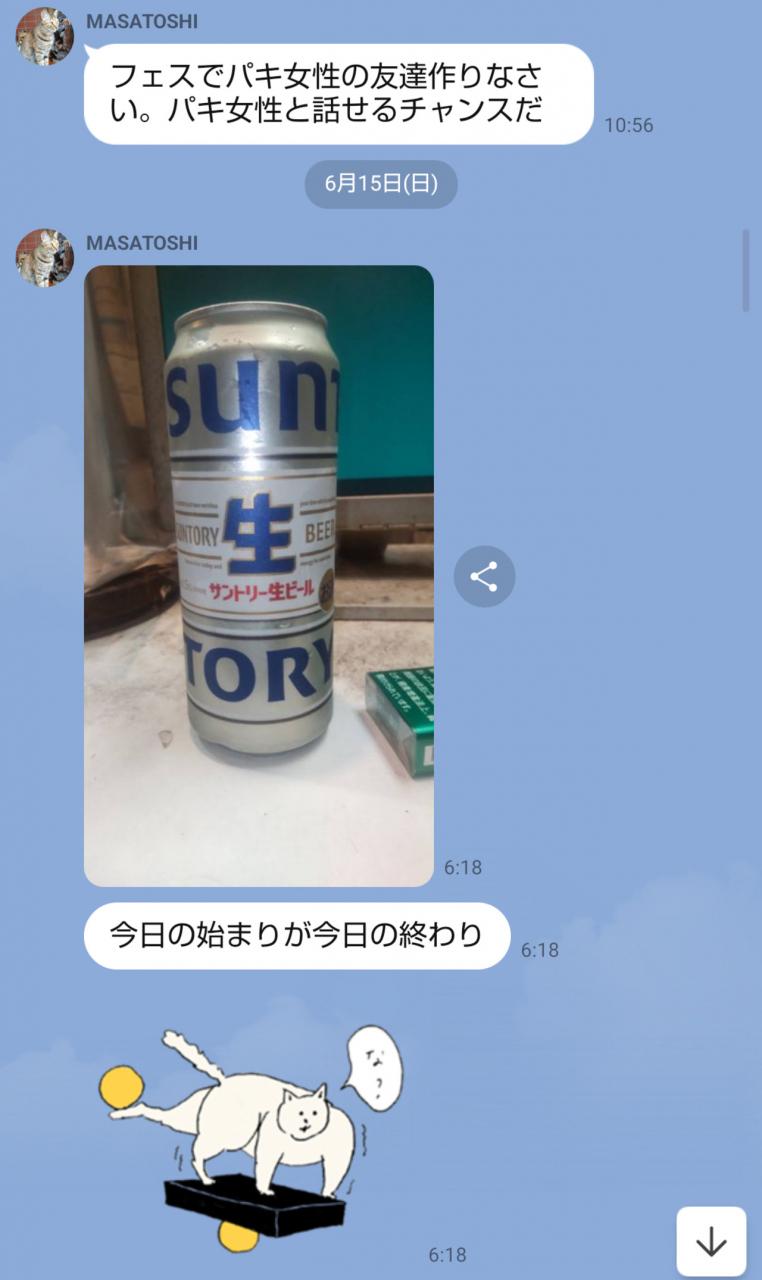Open MASATOSHI's avatar above the beer photo
The height and width of the screenshot is (1280, 762).
pyautogui.click(x=44, y=258)
